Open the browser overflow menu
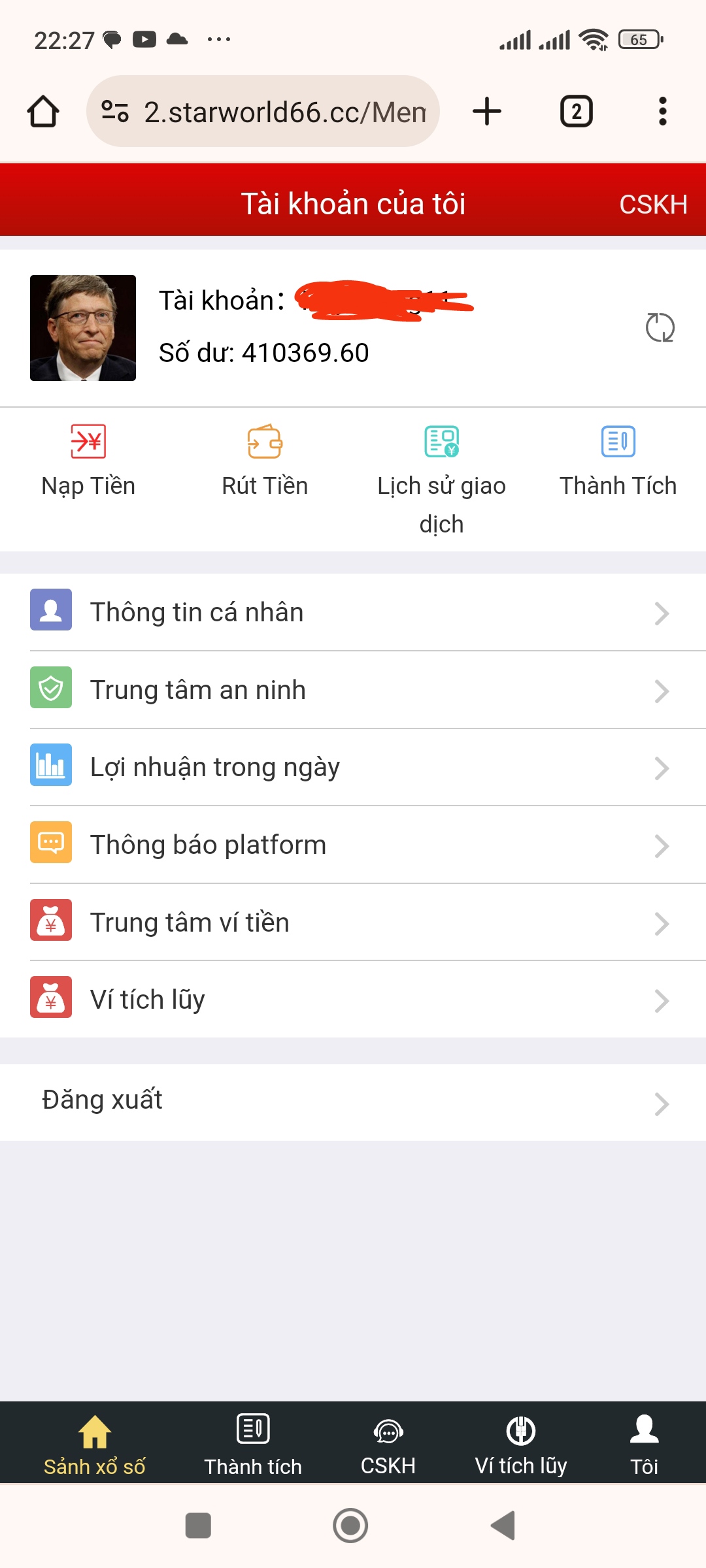 click(662, 111)
